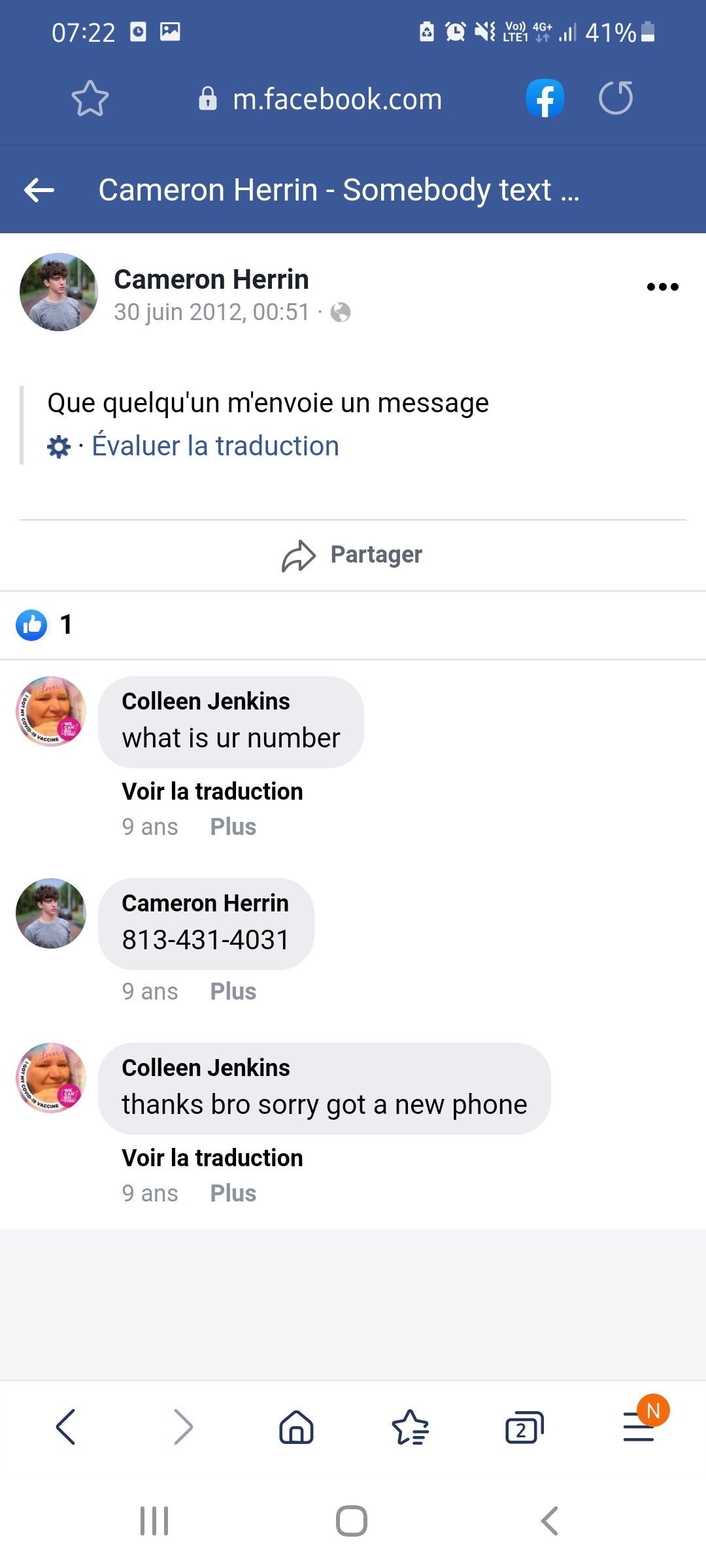
Task: Go to browser home page
Action: click(296, 1426)
